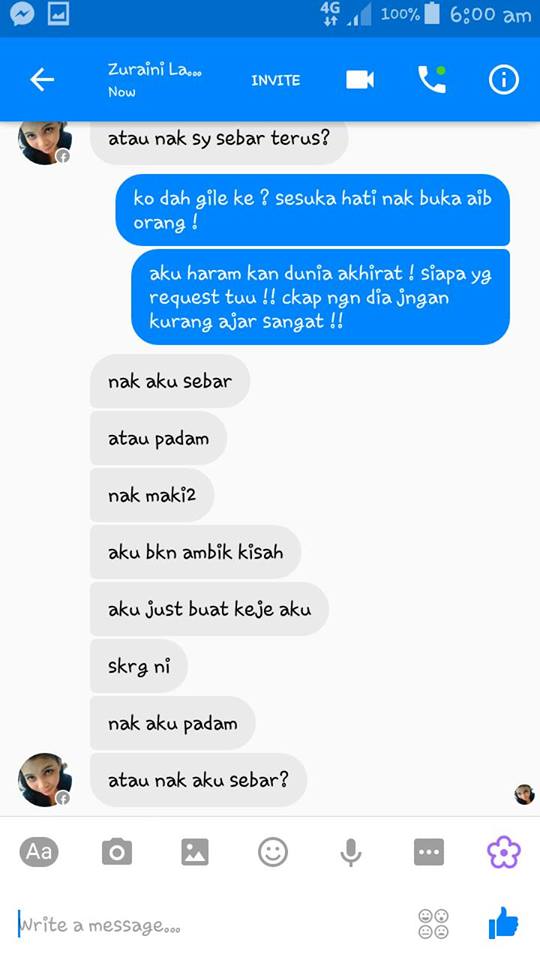The width and height of the screenshot is (540, 960).
Task: Focus the Write a message field
Action: coord(208,924)
